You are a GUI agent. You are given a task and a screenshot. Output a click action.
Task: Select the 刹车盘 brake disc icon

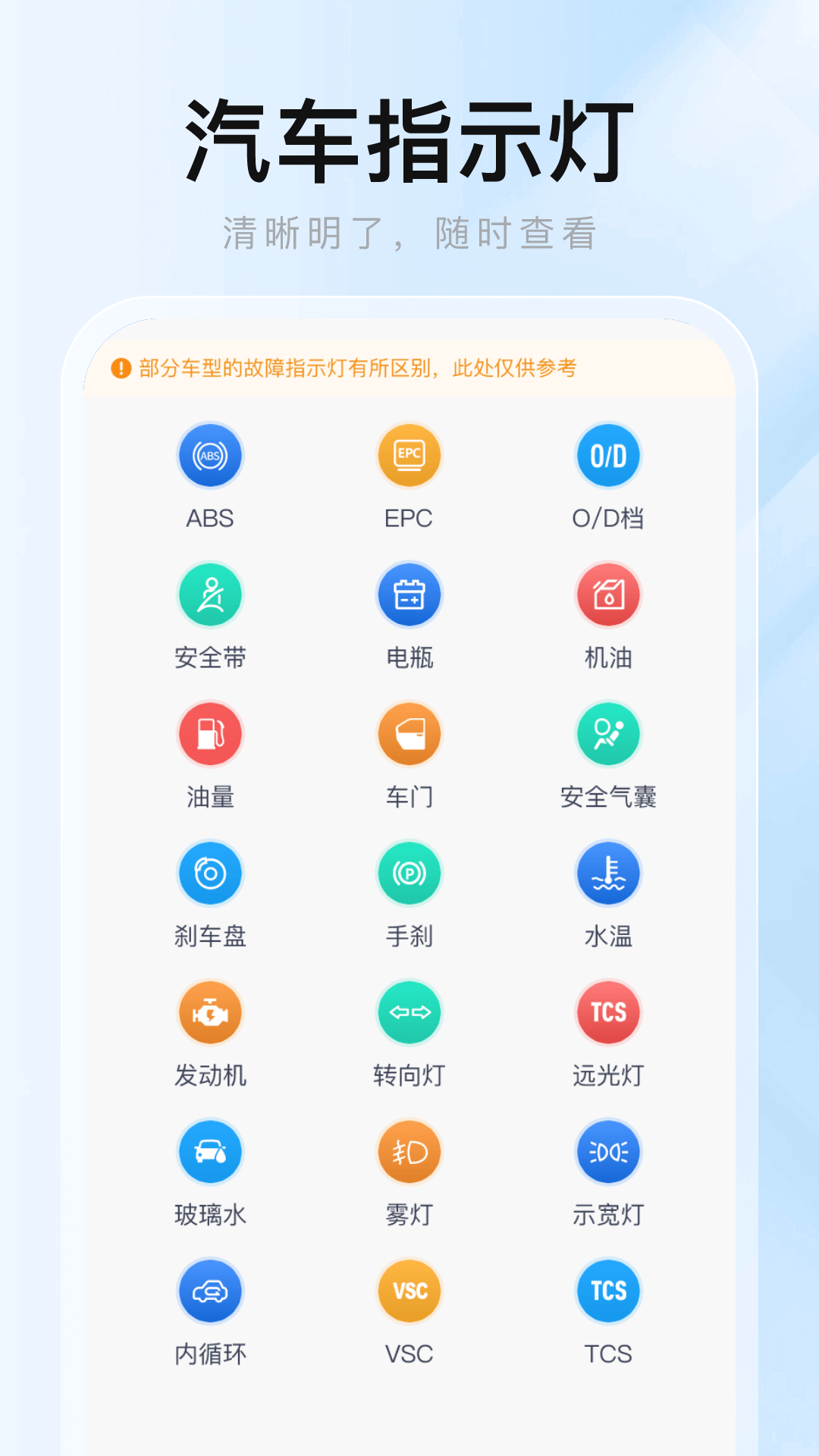(x=210, y=873)
